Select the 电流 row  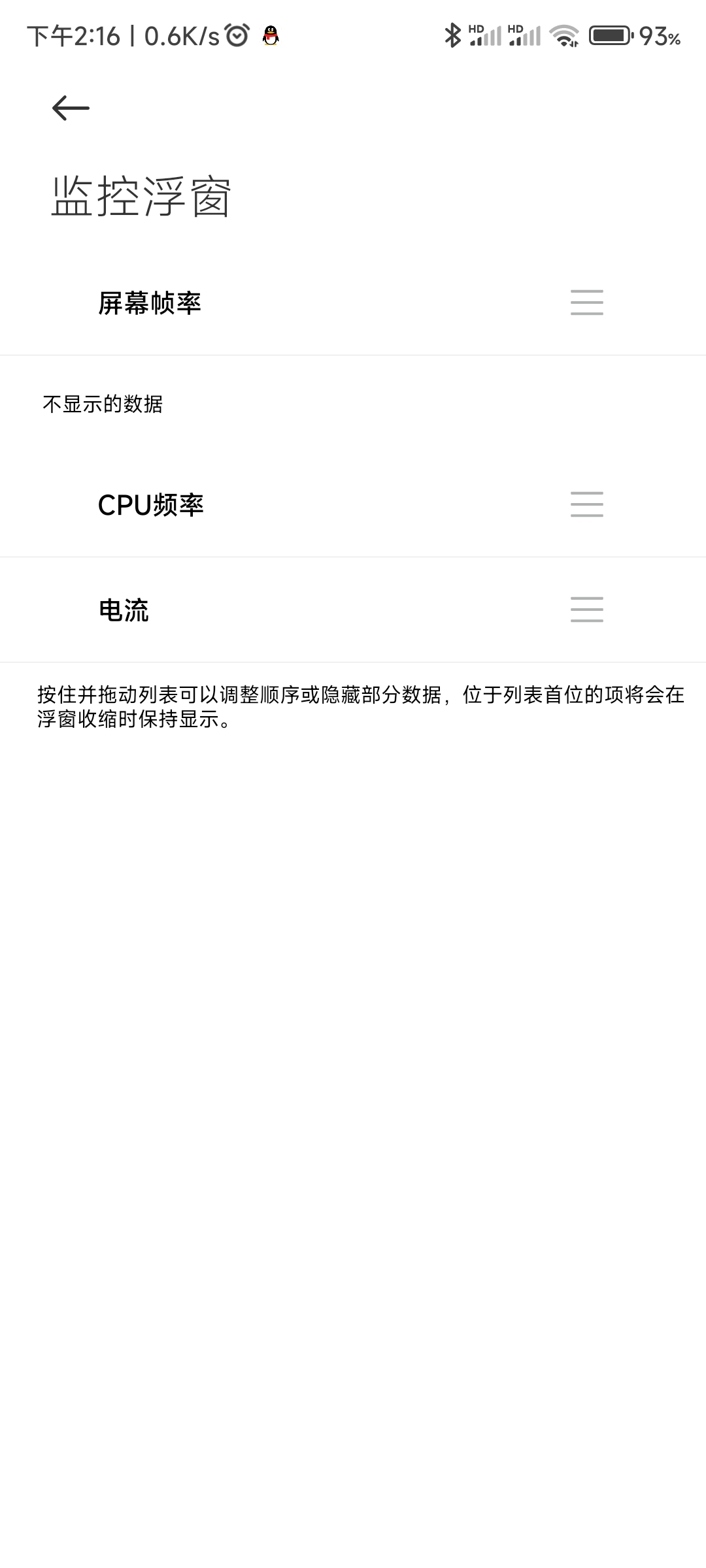pos(353,610)
